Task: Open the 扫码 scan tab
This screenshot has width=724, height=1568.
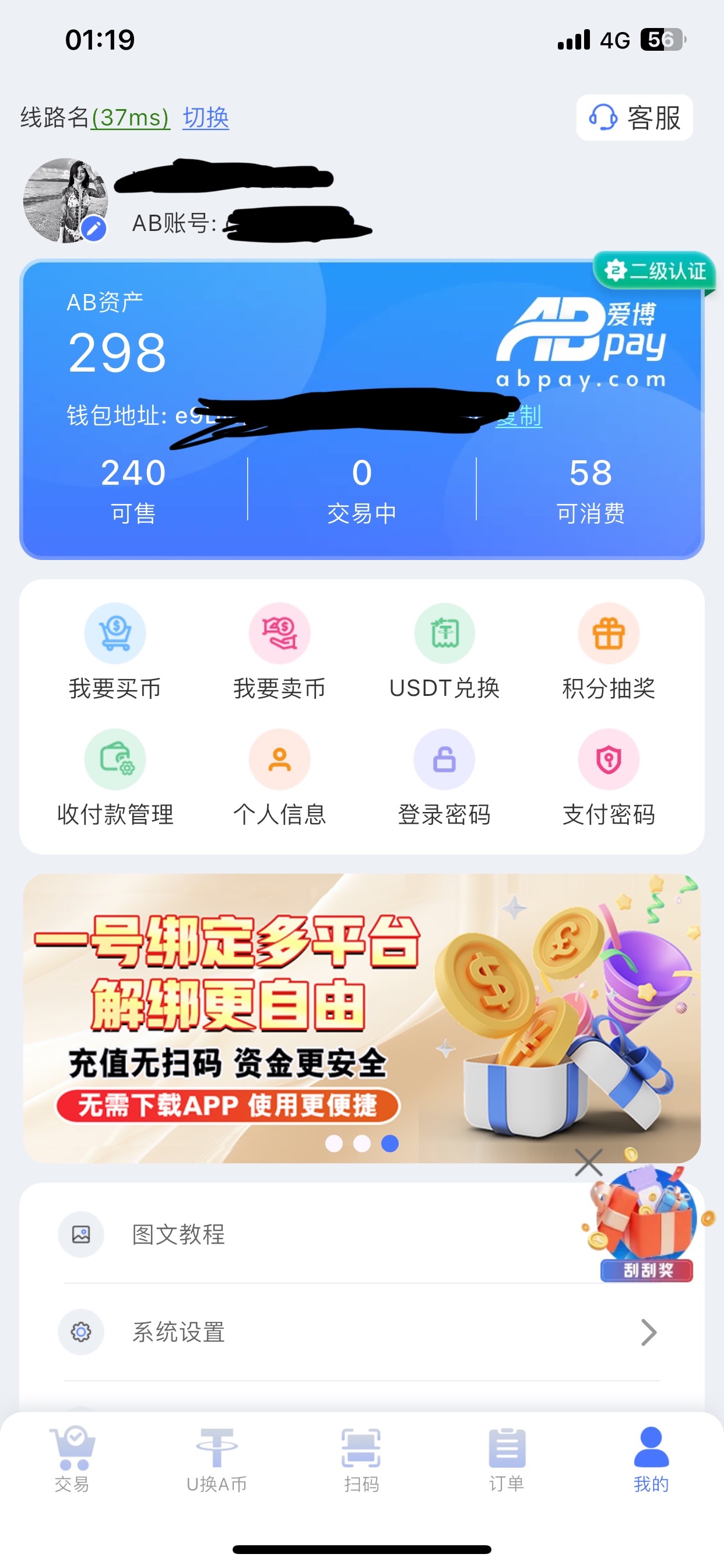Action: click(x=361, y=1459)
